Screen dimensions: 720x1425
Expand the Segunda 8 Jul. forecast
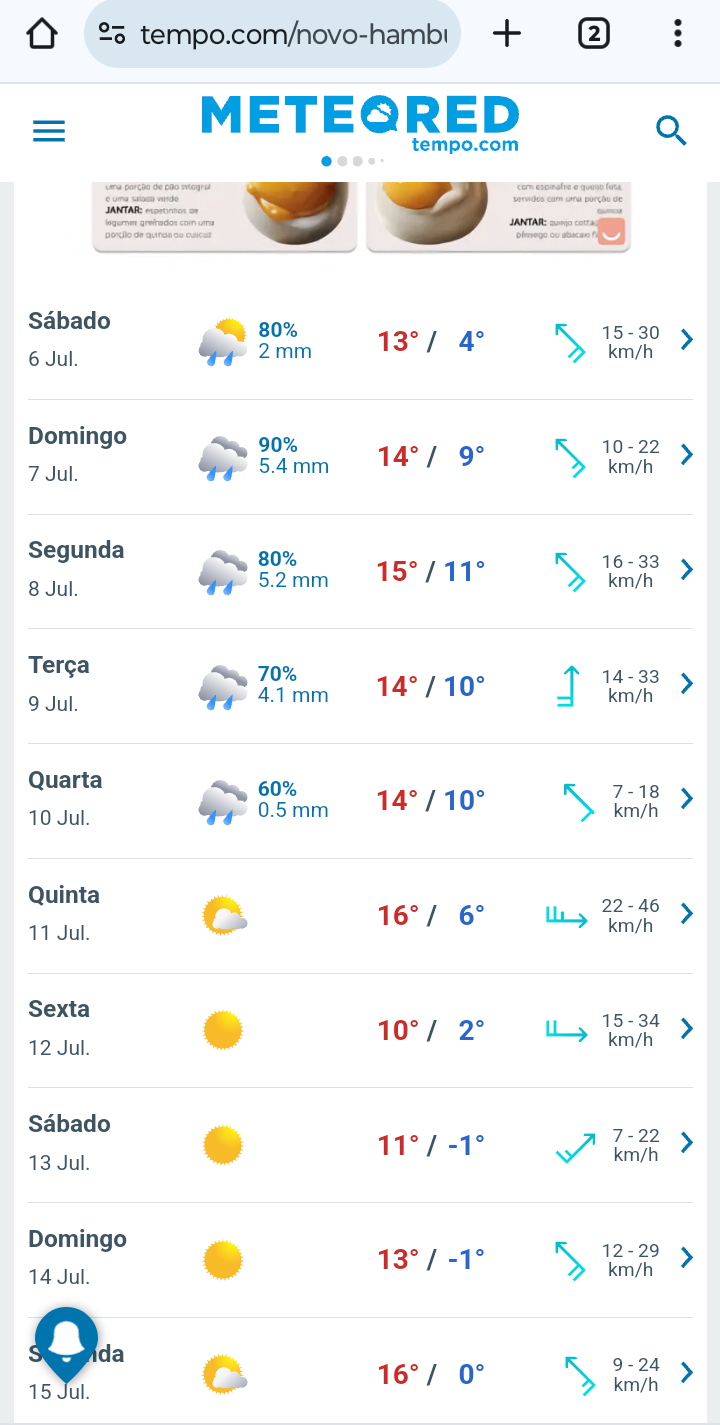tap(360, 571)
